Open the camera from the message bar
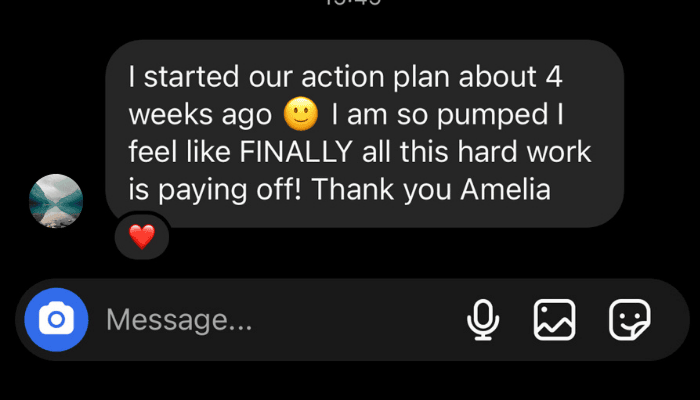This screenshot has width=700, height=400. coord(57,320)
